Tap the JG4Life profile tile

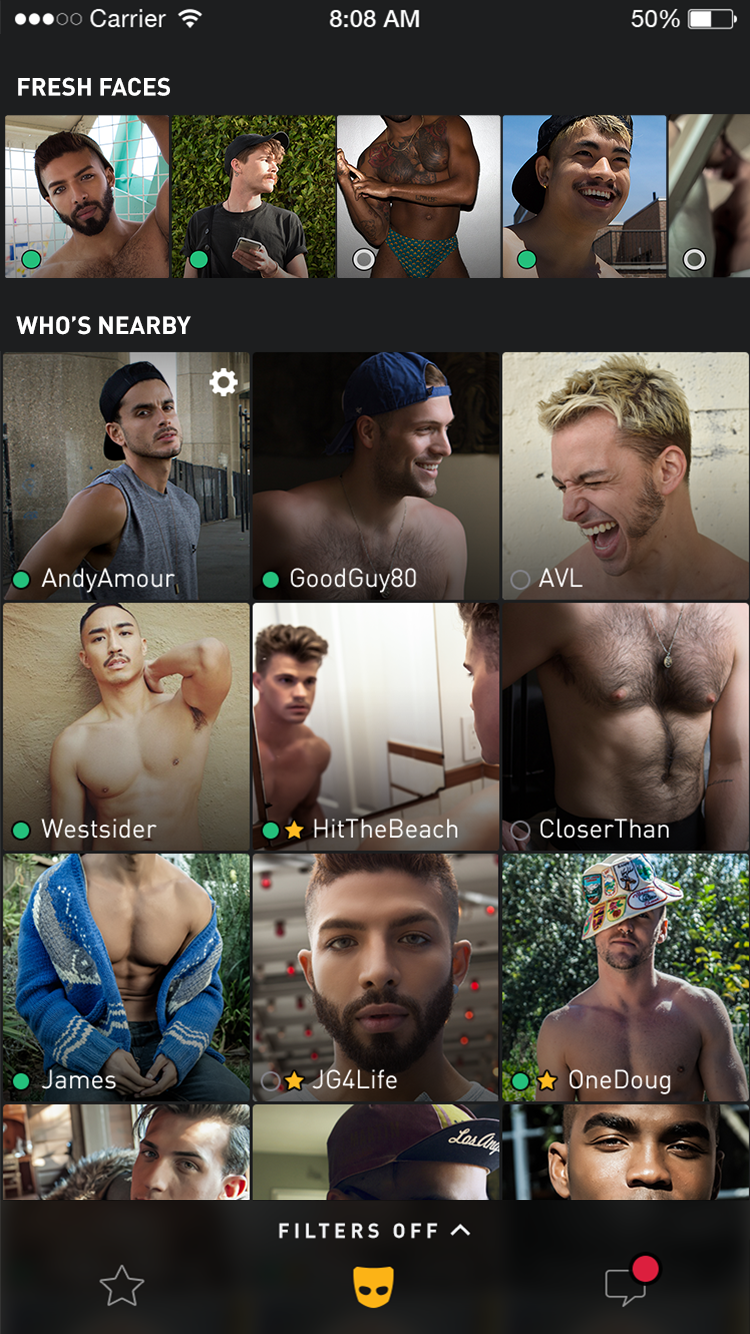(x=376, y=977)
